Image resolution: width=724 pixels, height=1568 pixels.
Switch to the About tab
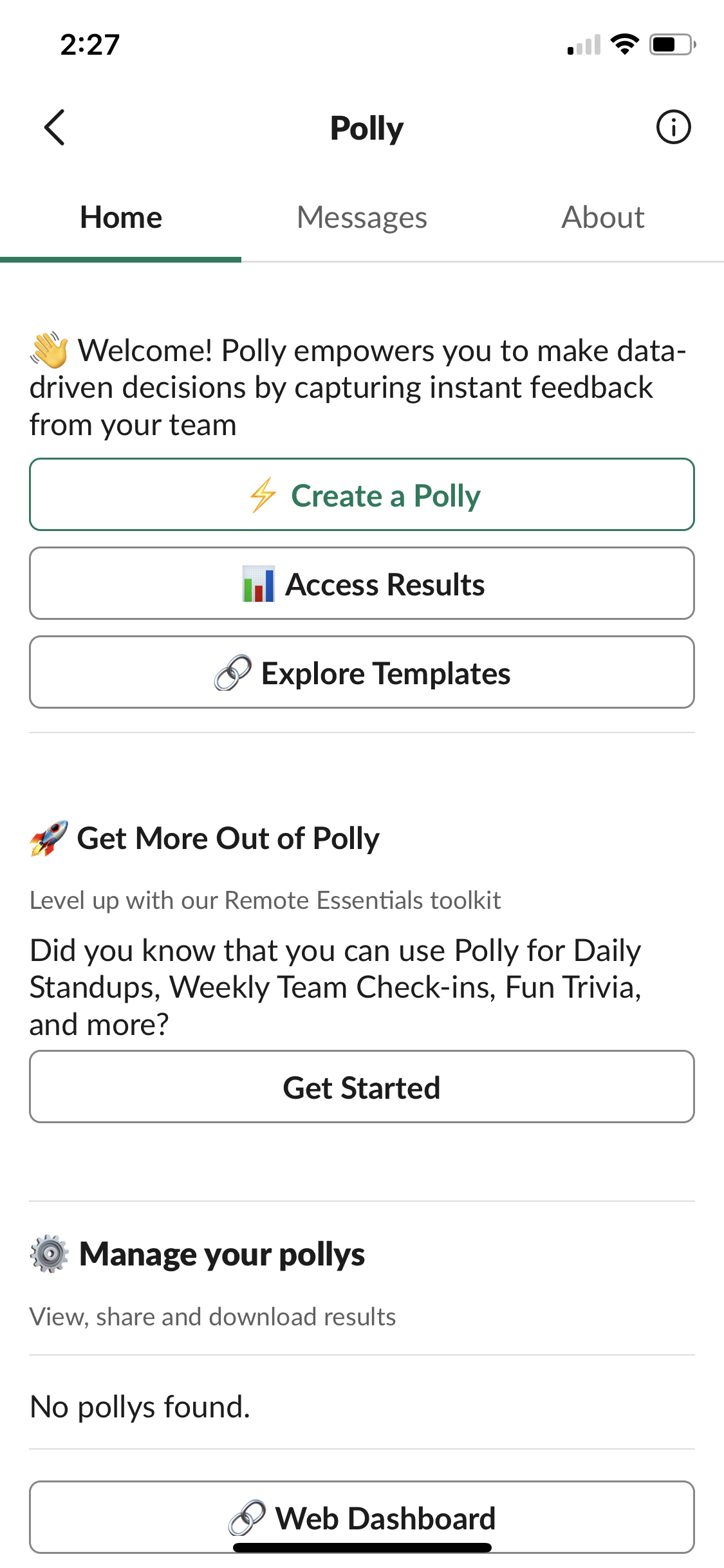603,218
